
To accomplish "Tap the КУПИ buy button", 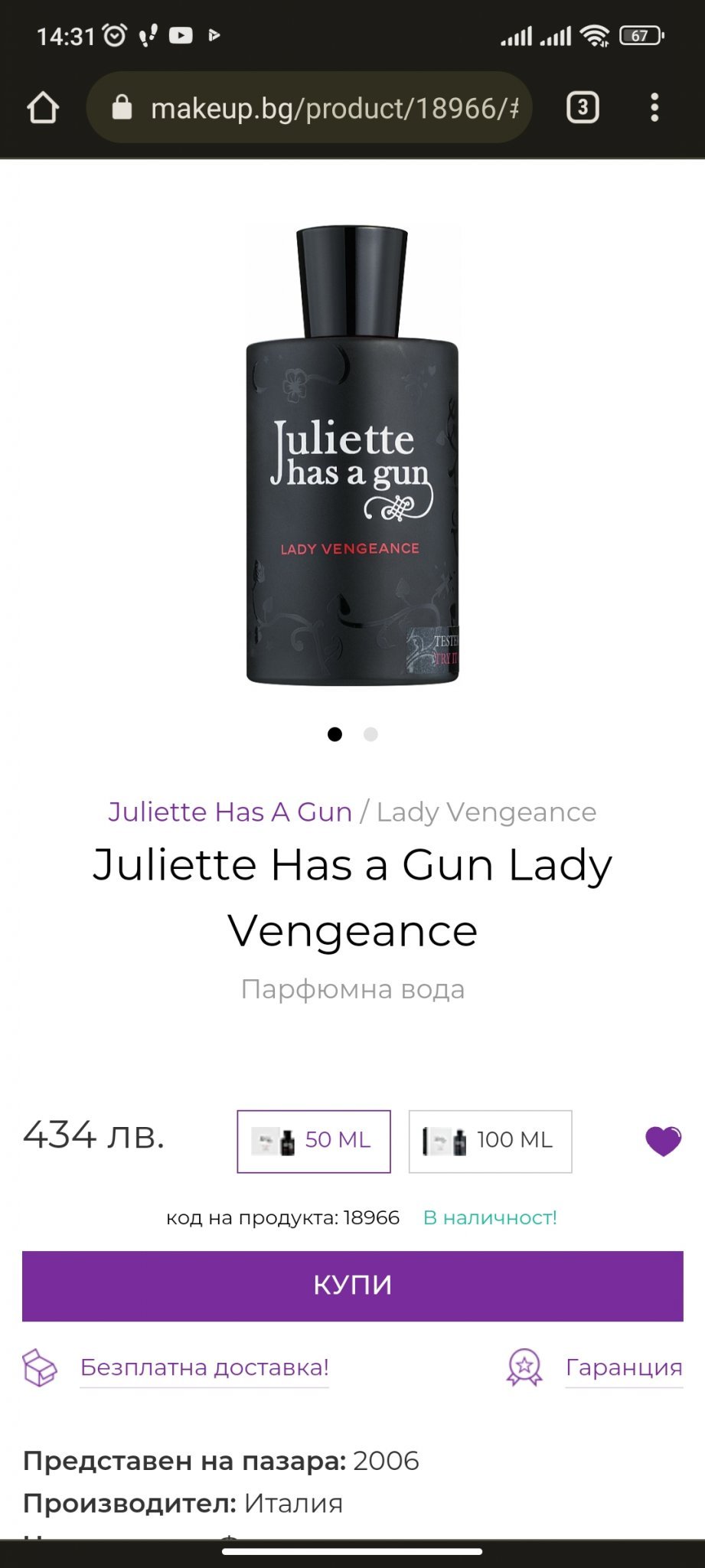I will [x=352, y=1285].
